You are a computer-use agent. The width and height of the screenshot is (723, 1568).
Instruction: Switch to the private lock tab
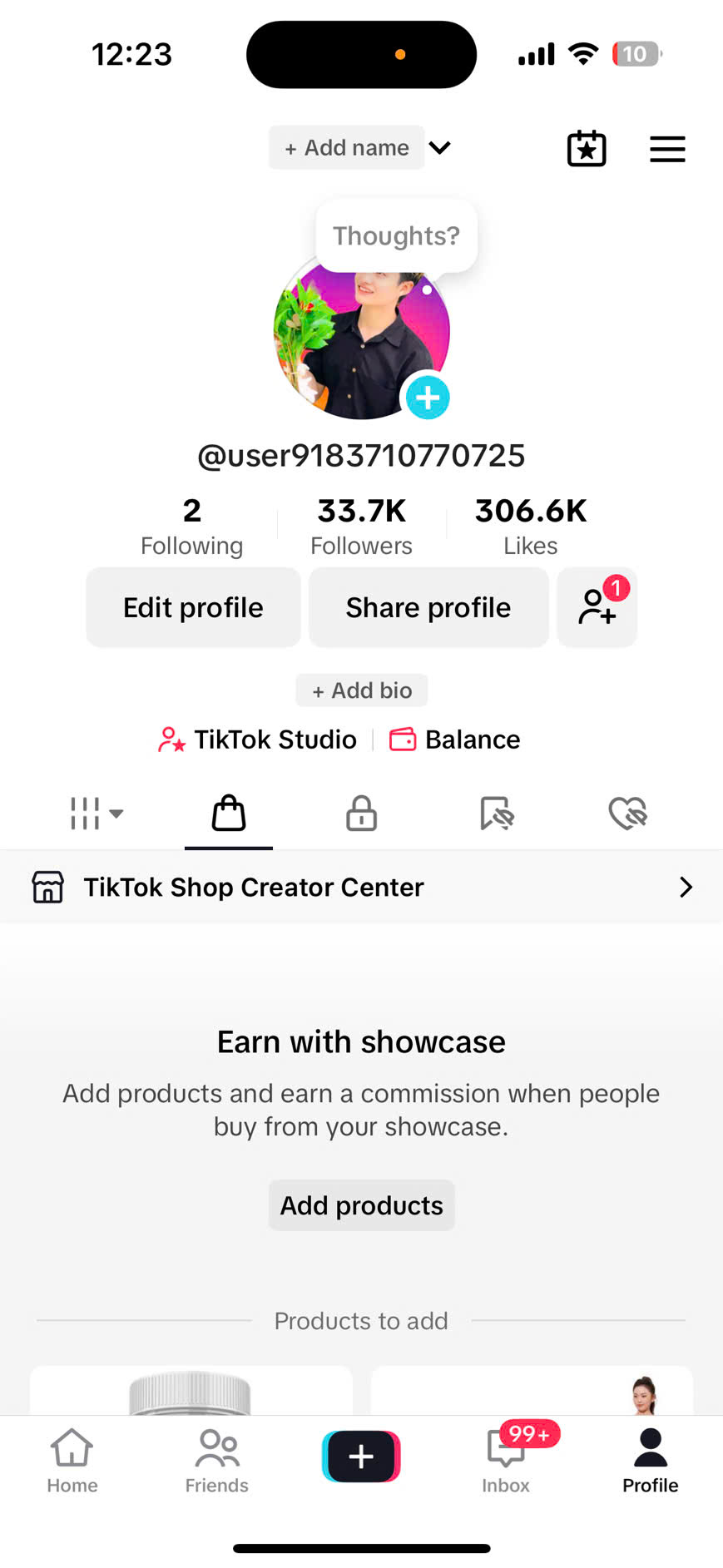[x=361, y=814]
